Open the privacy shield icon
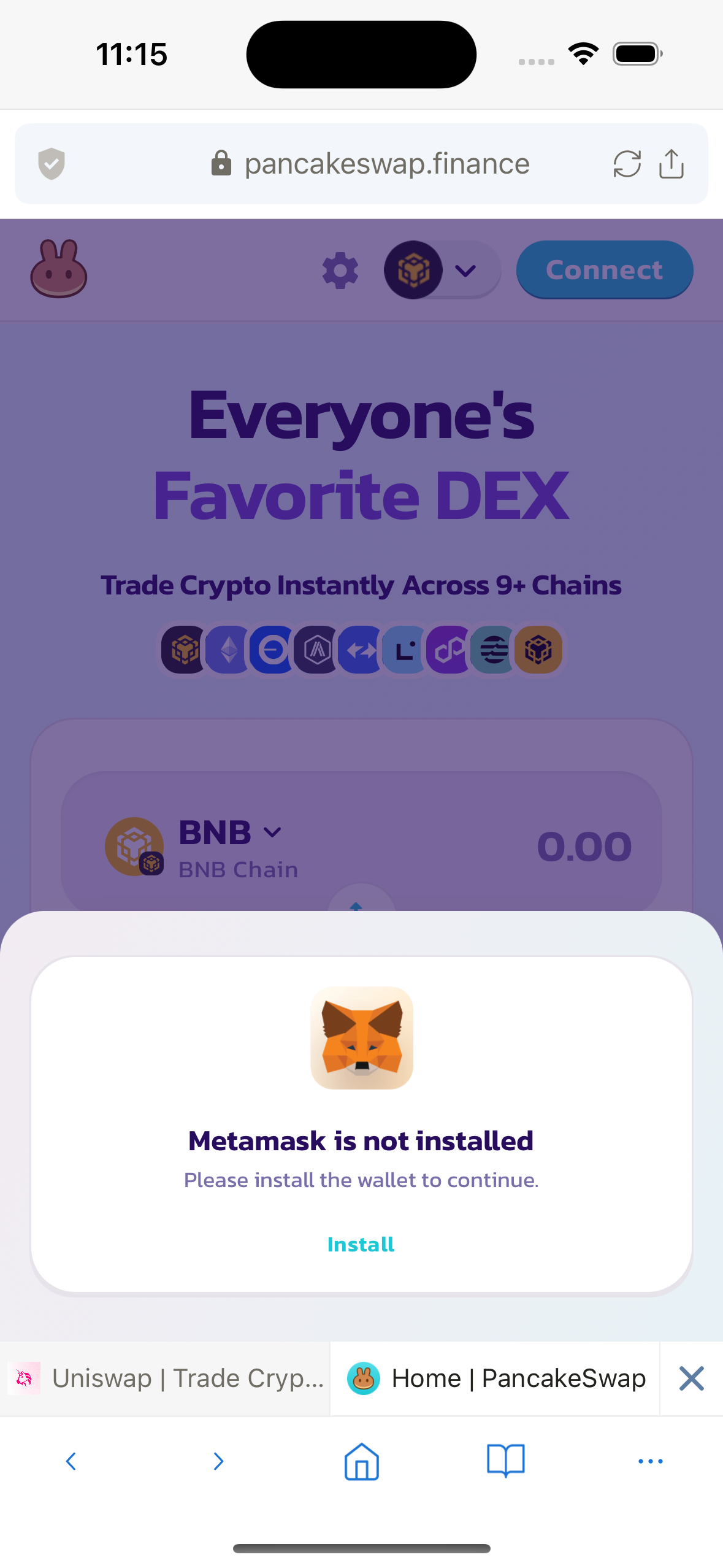Screen dimensions: 723x1568 [52, 164]
